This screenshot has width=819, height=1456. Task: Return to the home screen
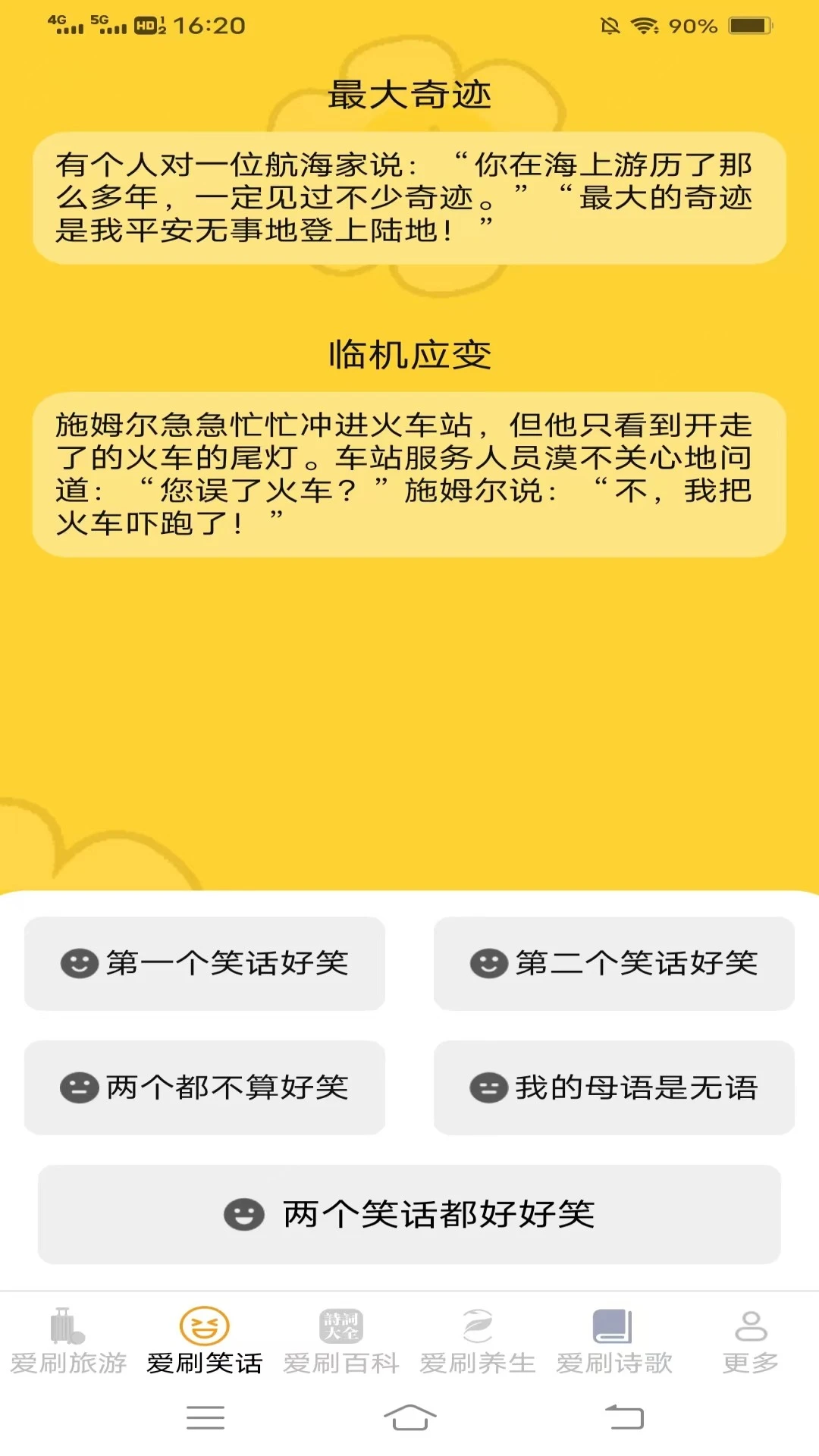tap(409, 1417)
